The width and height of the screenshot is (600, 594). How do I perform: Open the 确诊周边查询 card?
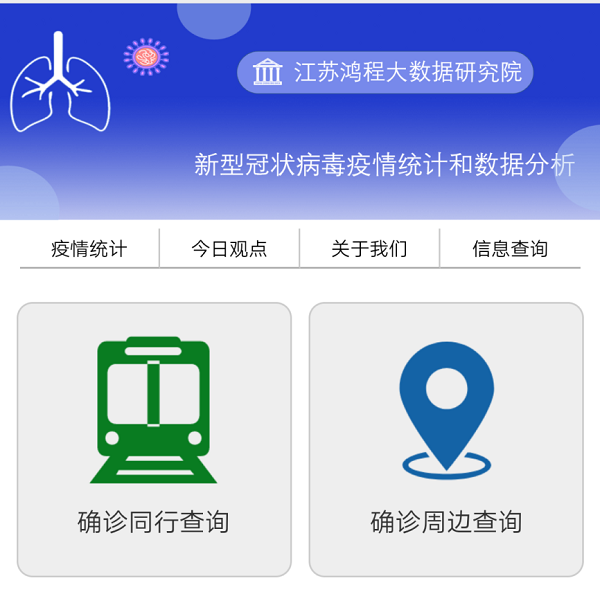[x=446, y=440]
